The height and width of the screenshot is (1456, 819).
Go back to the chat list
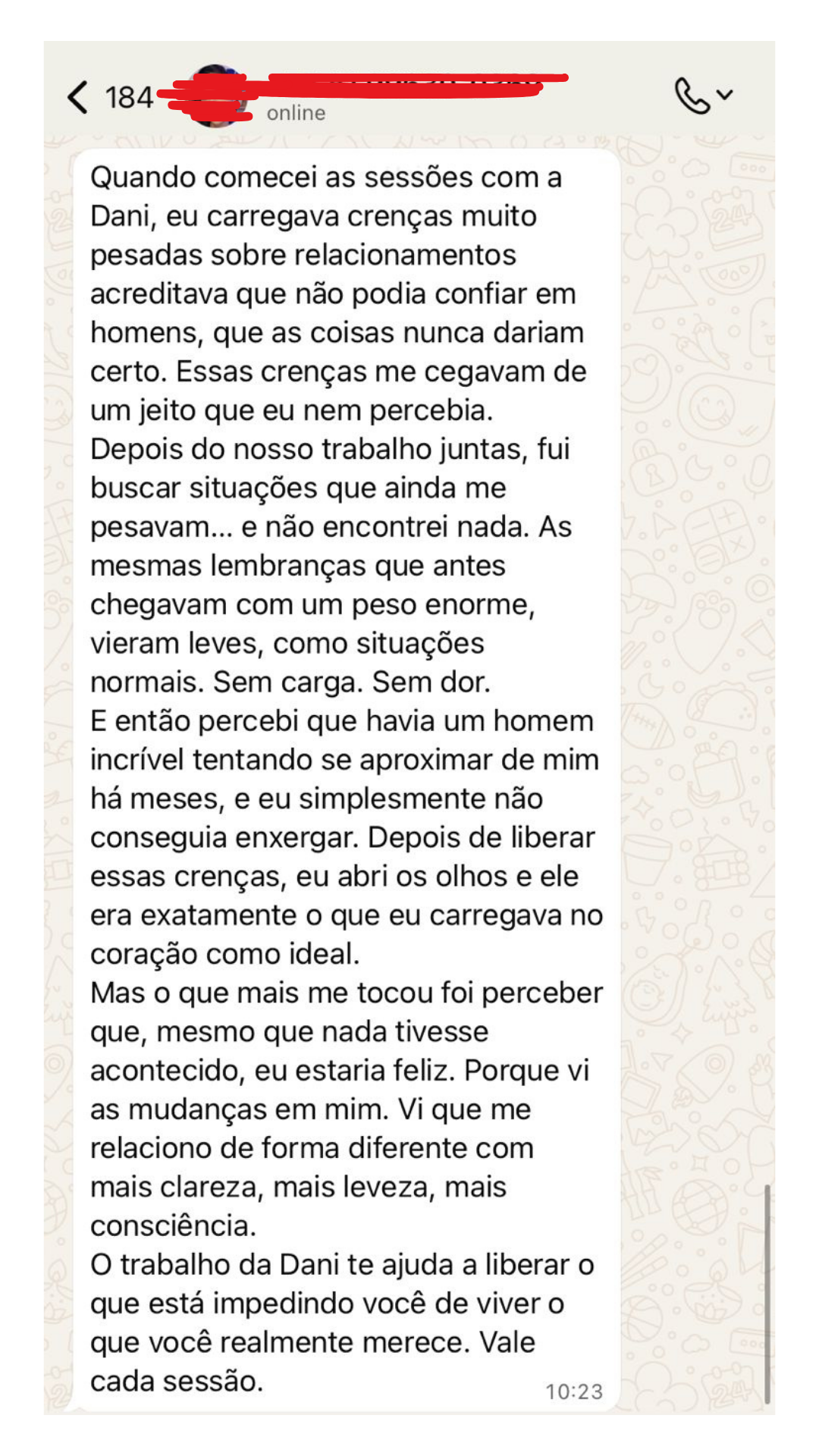click(x=78, y=97)
